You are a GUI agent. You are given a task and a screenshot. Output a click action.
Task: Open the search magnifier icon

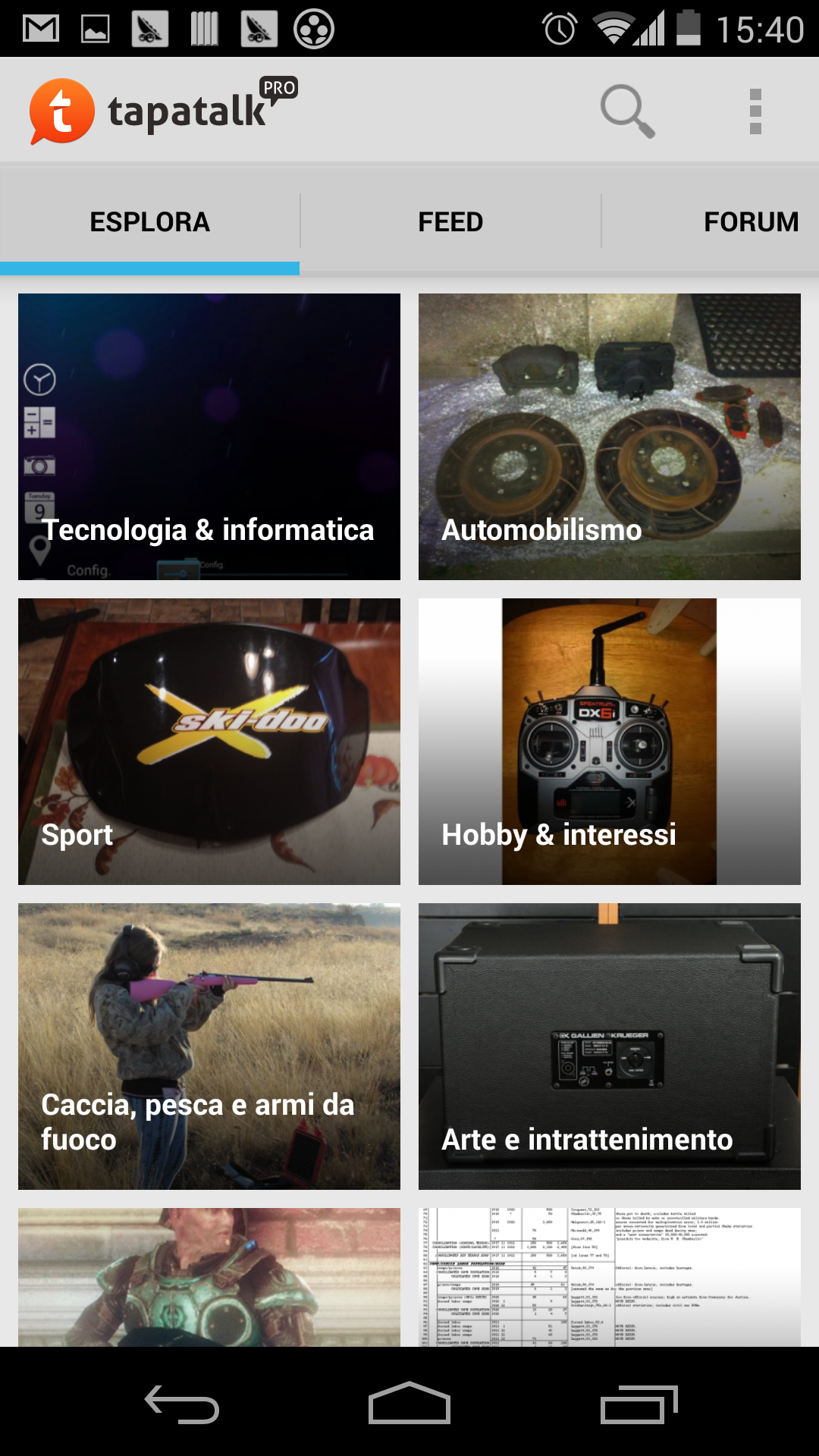pos(627,111)
